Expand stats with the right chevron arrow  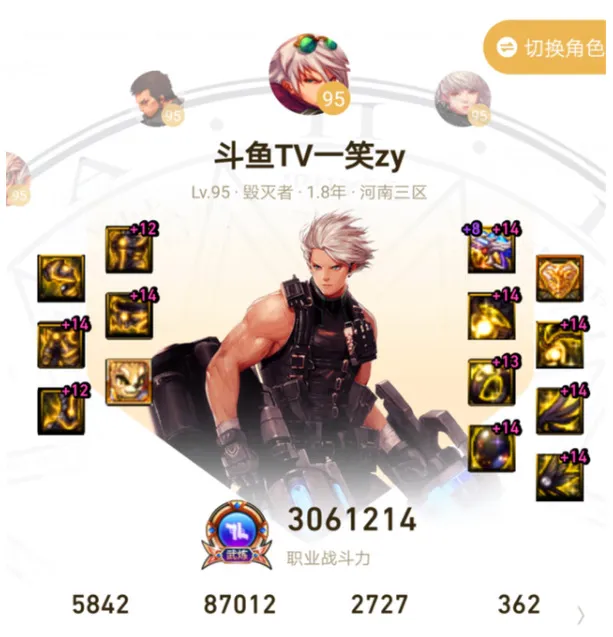[x=581, y=611]
